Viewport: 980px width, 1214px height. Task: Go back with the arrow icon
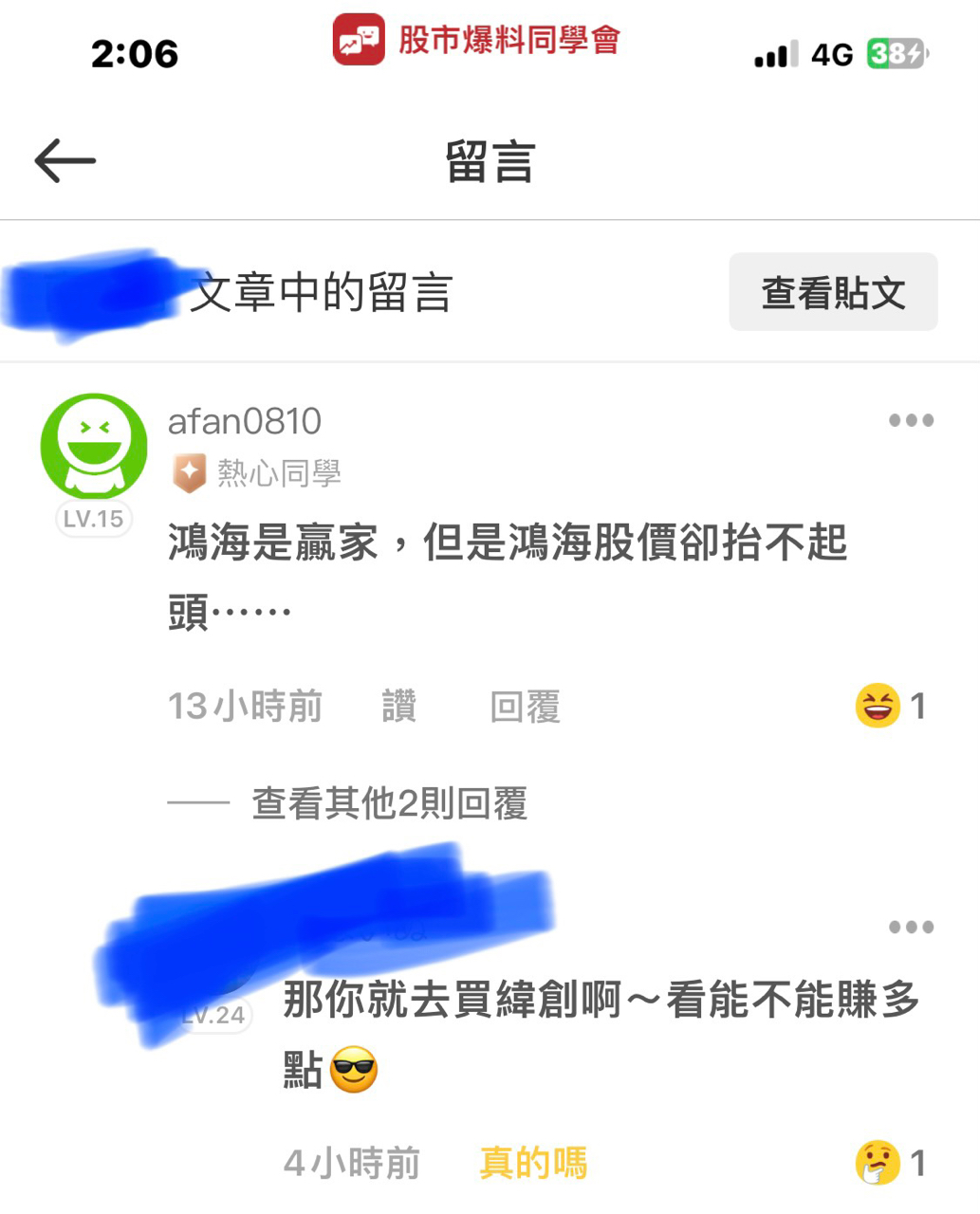(65, 160)
